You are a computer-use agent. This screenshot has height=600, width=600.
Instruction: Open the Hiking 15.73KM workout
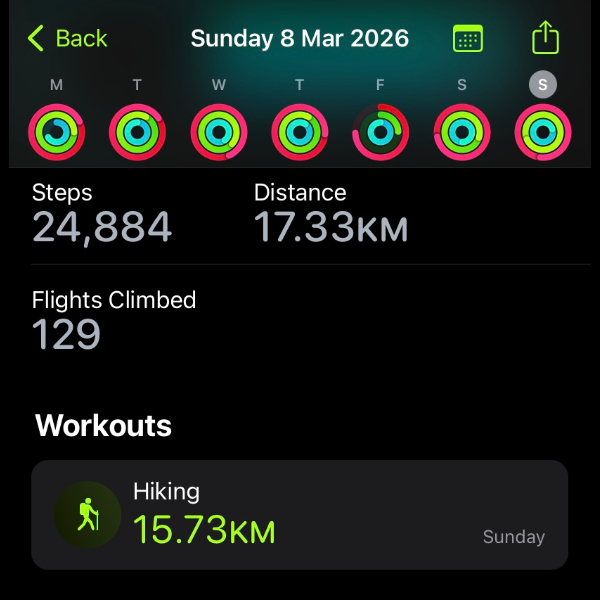tap(299, 515)
